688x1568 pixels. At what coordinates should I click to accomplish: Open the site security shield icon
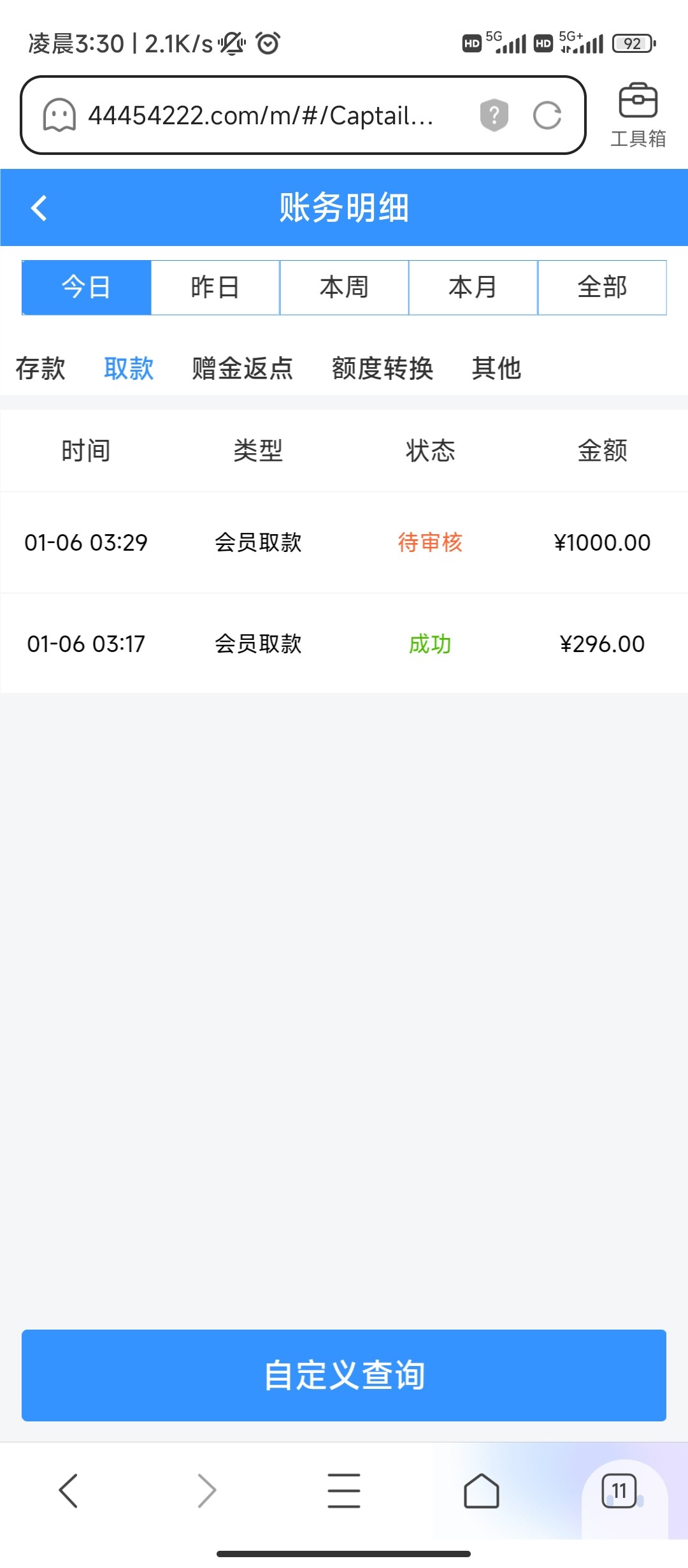tap(494, 116)
